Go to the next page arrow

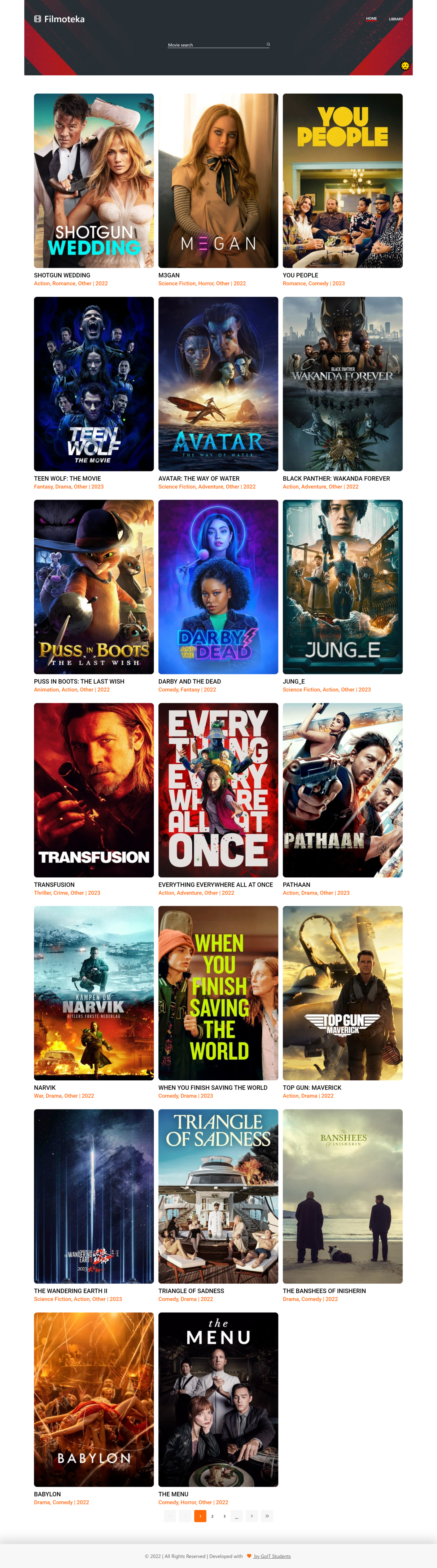tap(251, 1516)
